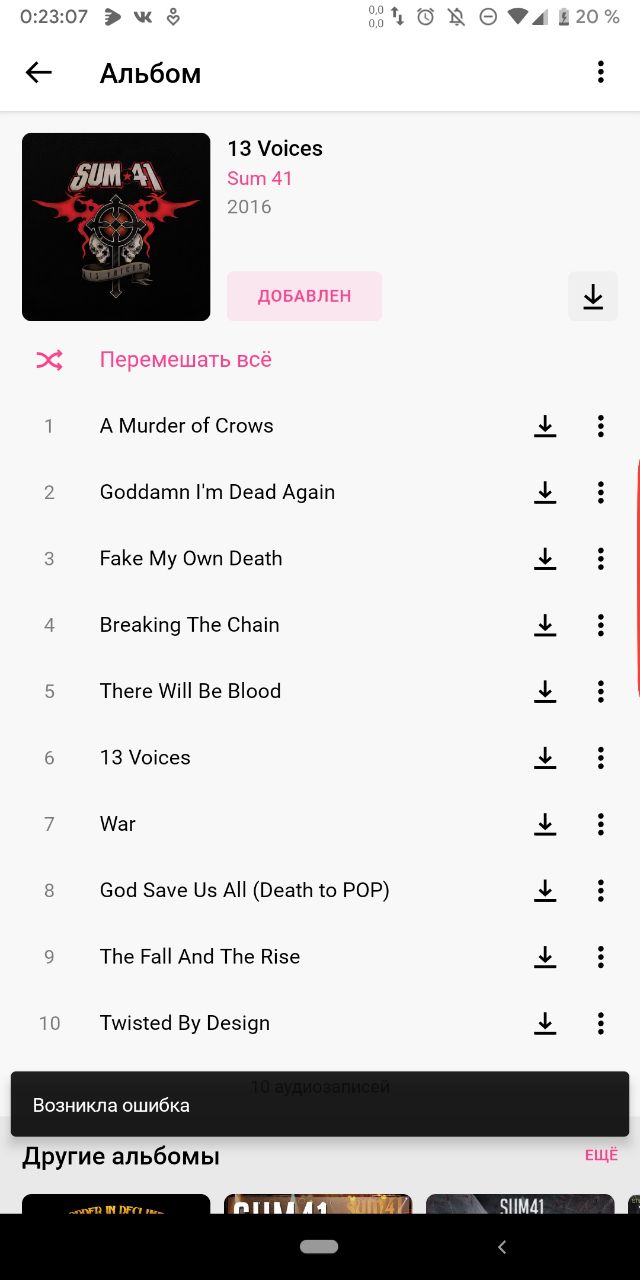Go back using the app bar arrow

tap(38, 72)
